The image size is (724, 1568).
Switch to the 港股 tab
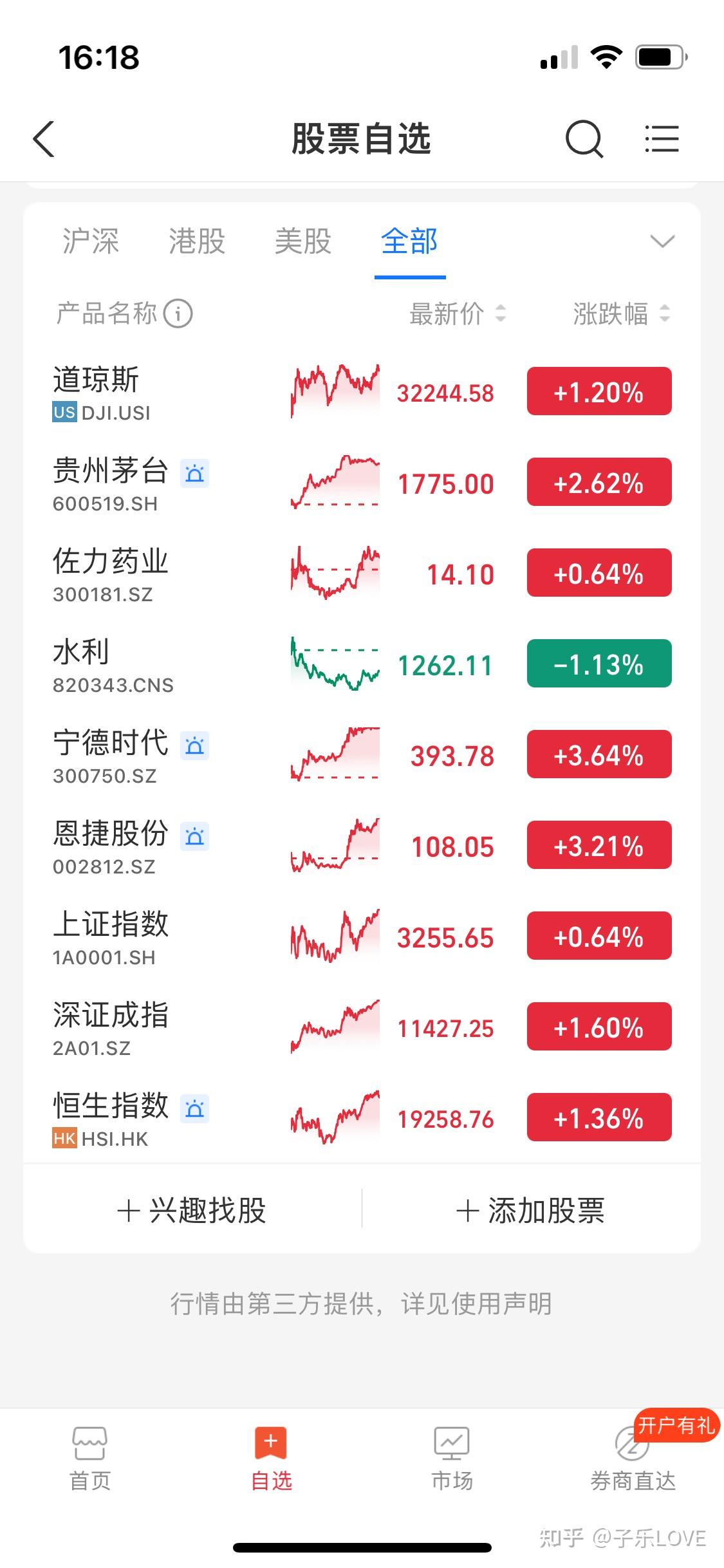coord(197,241)
